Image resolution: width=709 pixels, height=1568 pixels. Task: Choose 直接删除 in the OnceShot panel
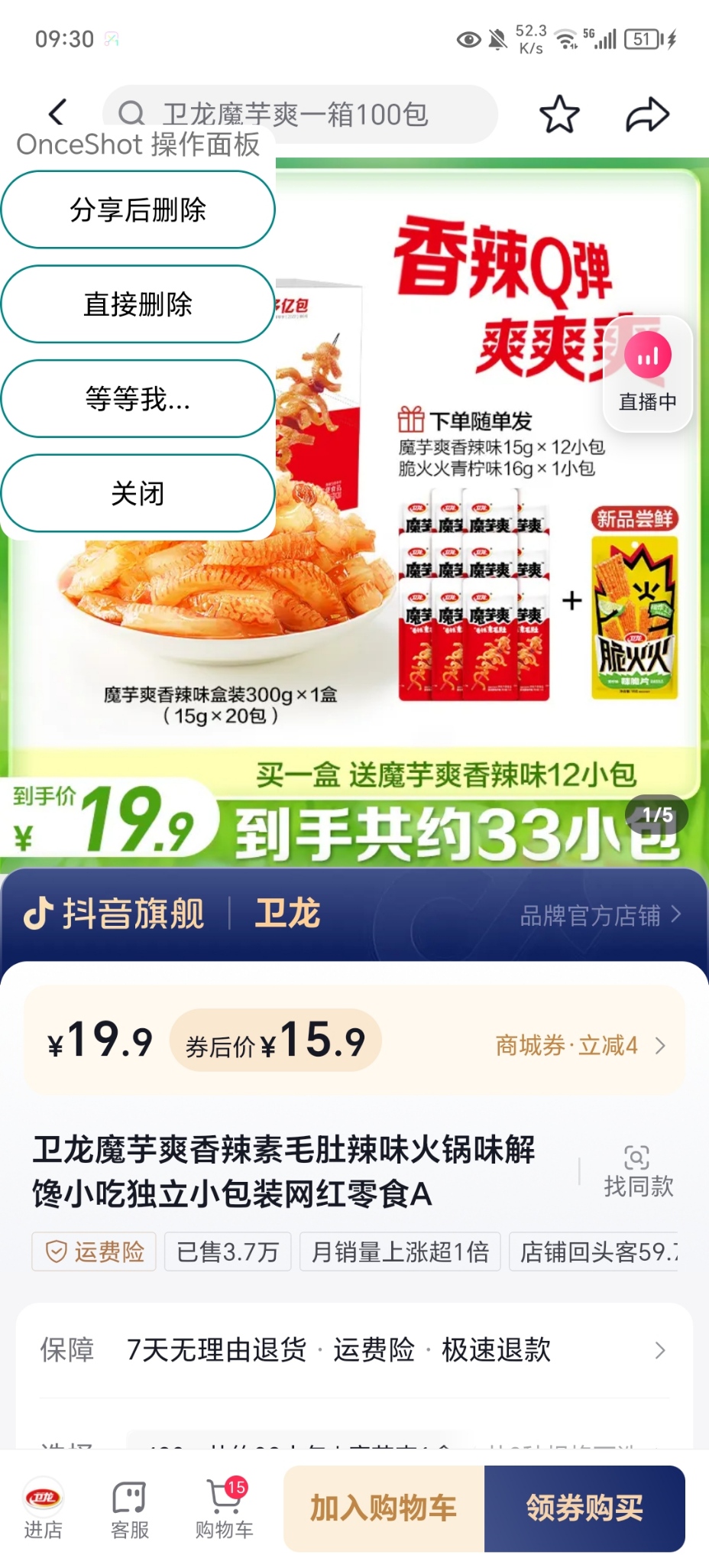click(x=138, y=304)
